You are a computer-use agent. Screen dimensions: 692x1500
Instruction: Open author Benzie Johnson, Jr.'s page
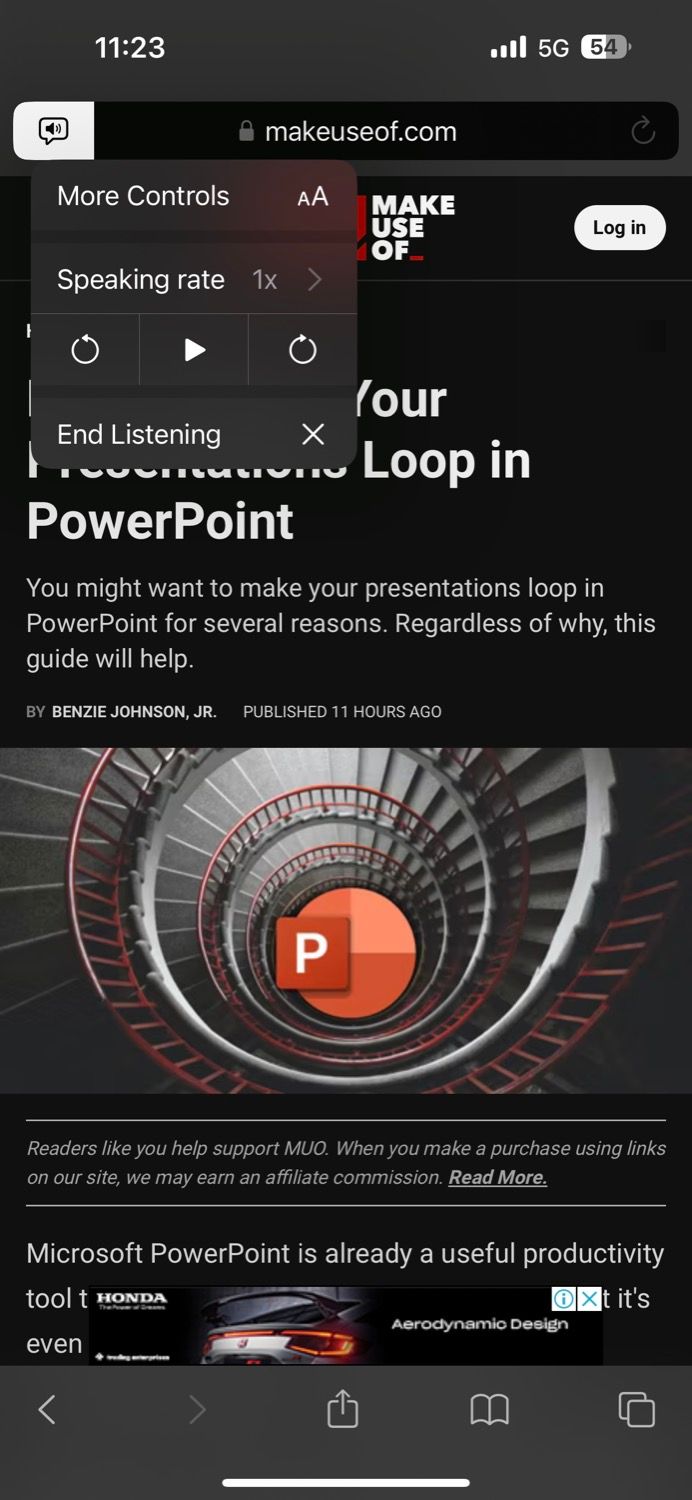134,712
